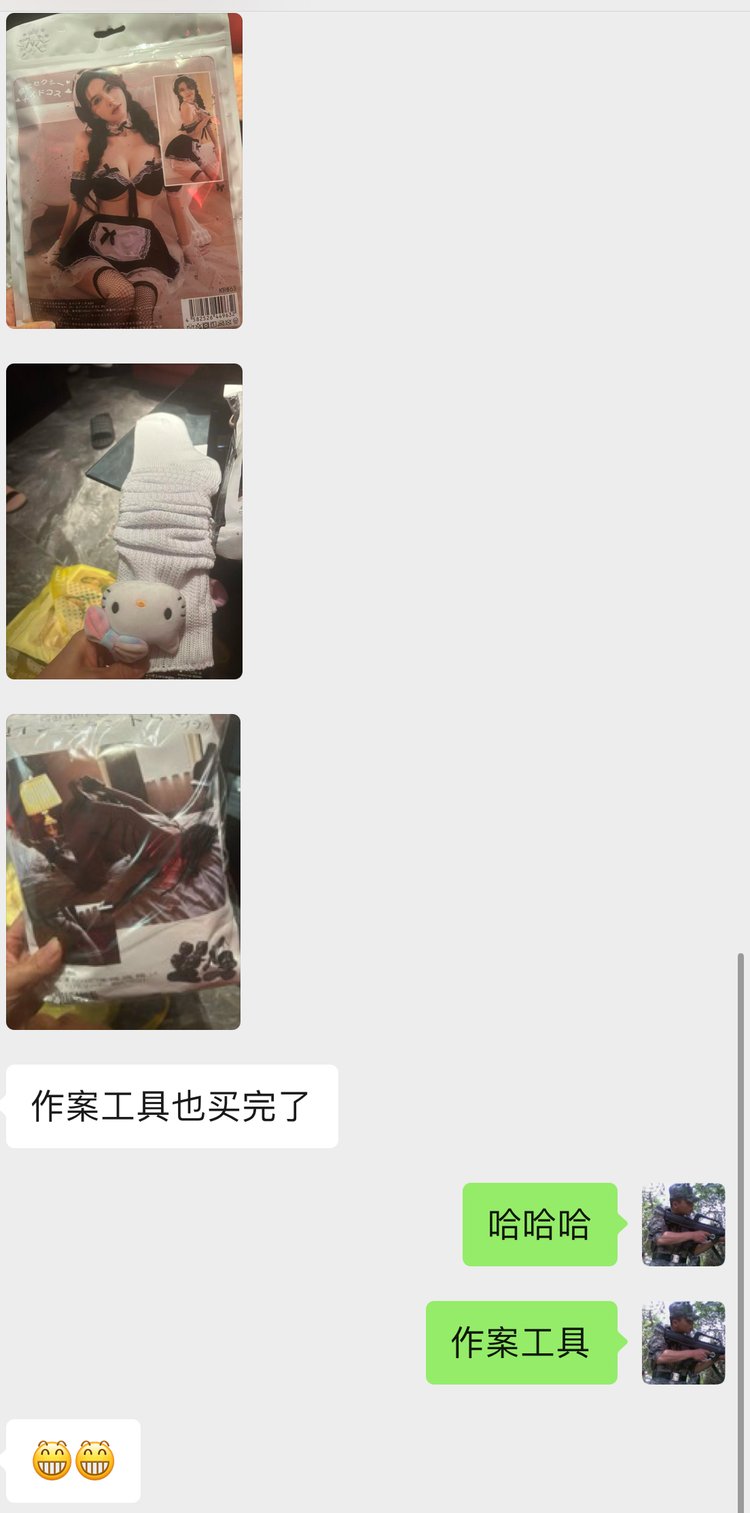Tap the avatar next to the 哈哈哈 message

point(683,1224)
